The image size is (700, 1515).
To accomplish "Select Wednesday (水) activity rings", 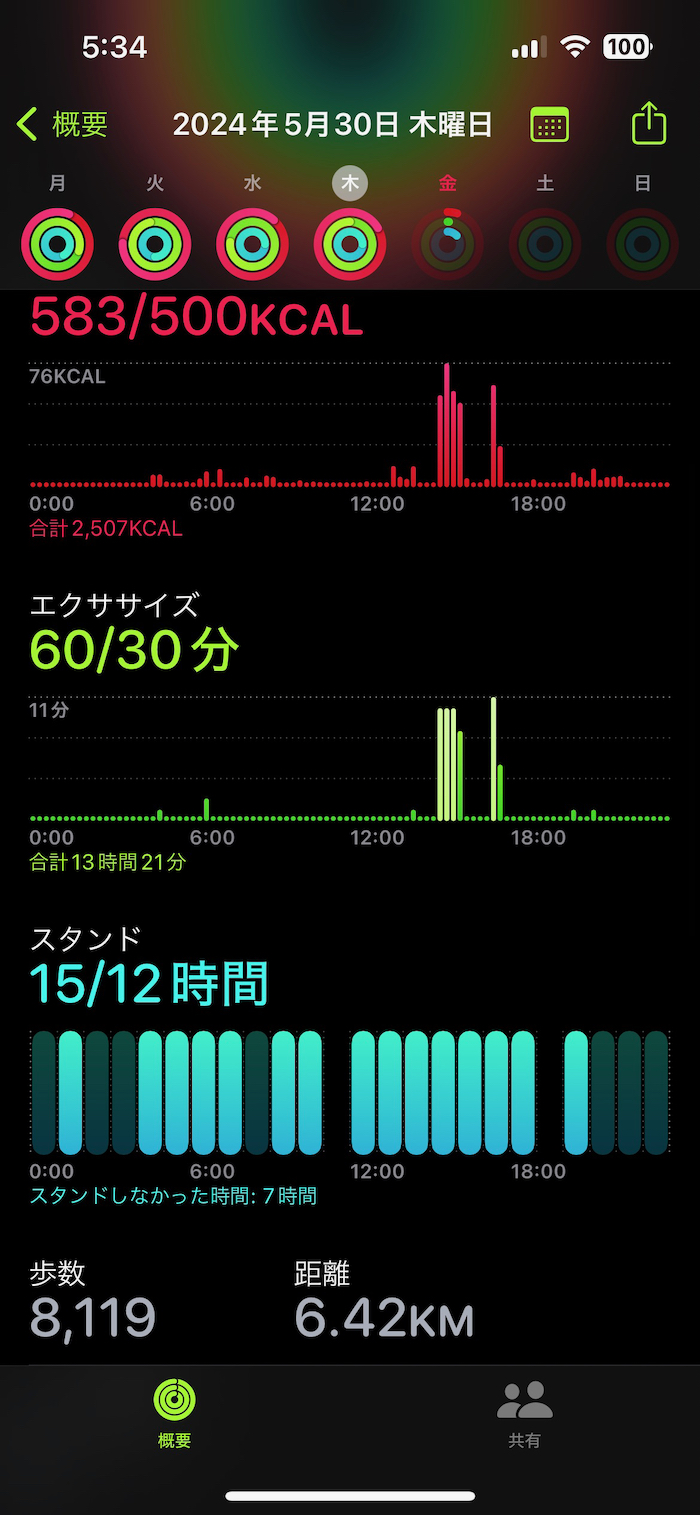I will pos(253,243).
